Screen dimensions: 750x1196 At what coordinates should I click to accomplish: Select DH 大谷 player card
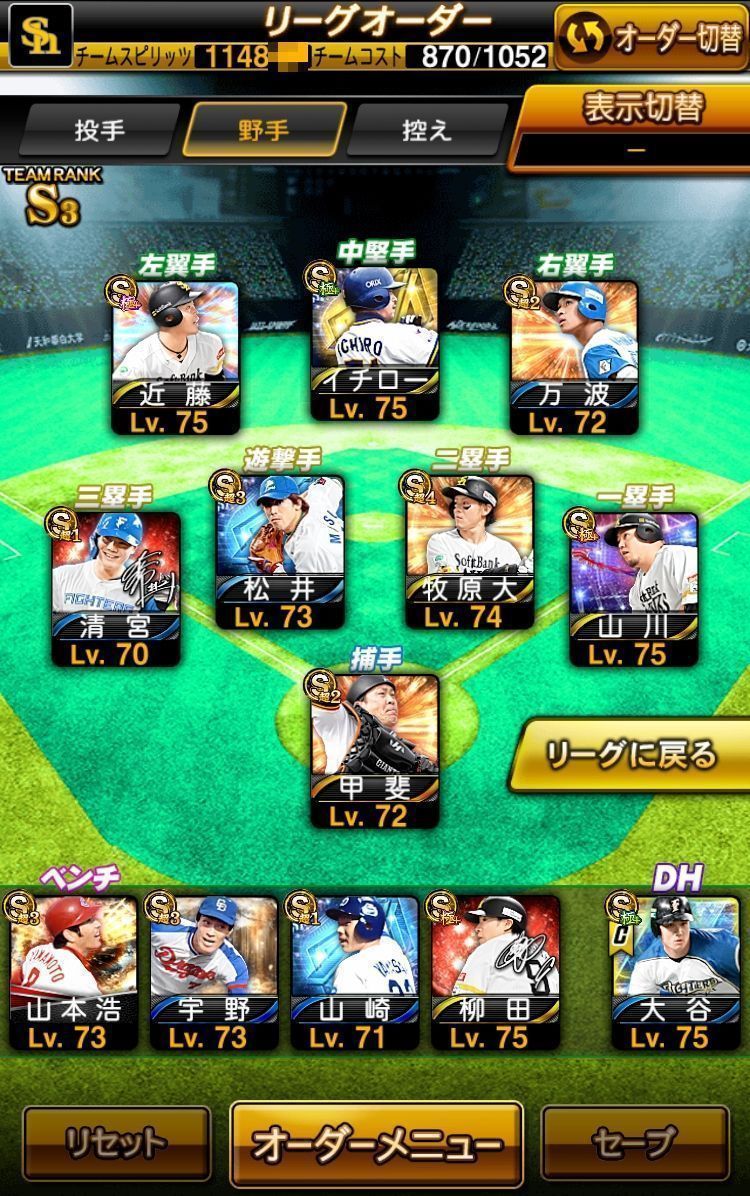(x=675, y=970)
